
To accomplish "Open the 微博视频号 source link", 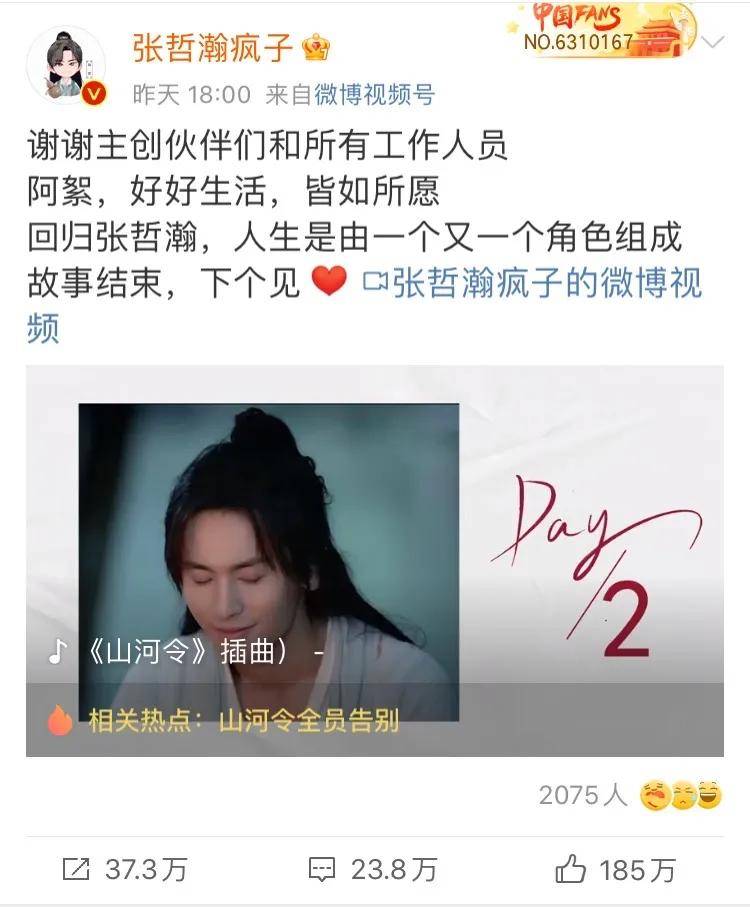I will [x=374, y=95].
